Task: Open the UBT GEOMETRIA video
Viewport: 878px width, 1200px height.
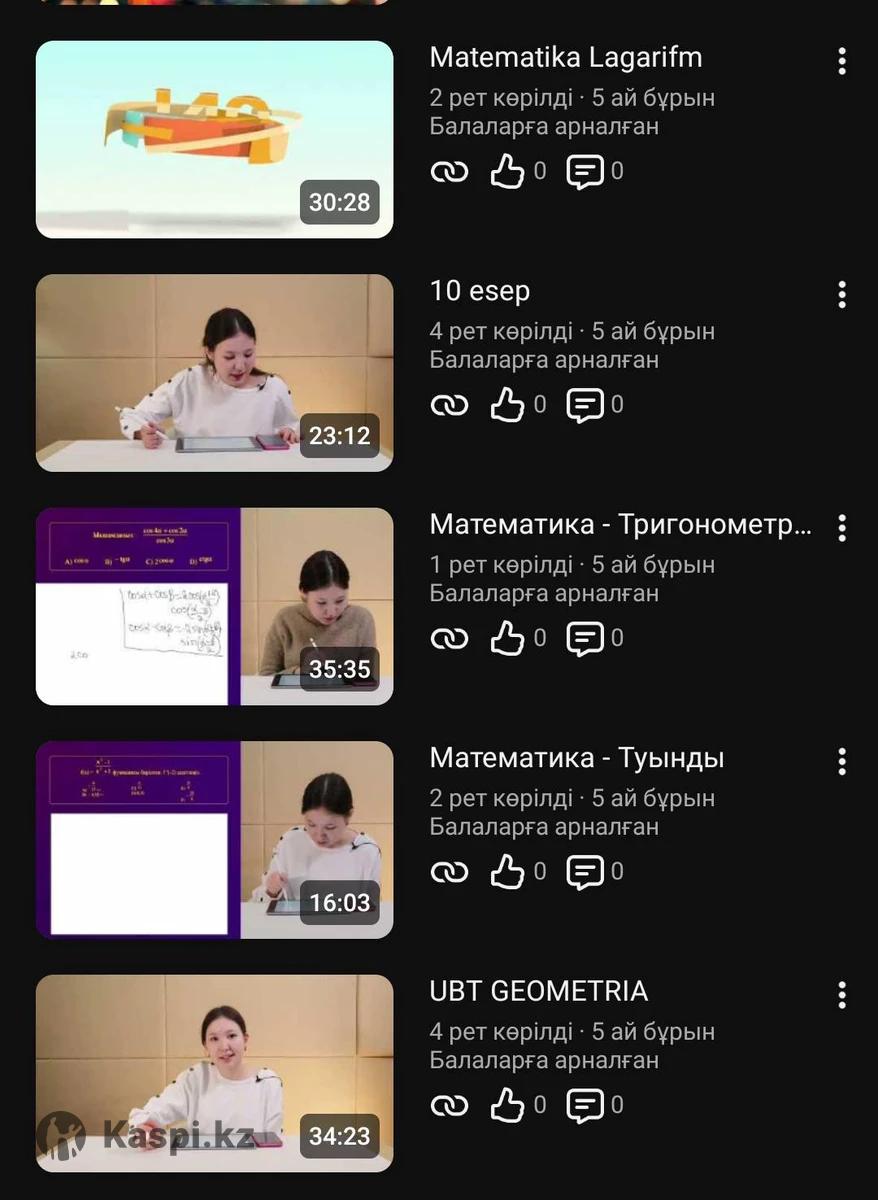Action: [x=214, y=1072]
